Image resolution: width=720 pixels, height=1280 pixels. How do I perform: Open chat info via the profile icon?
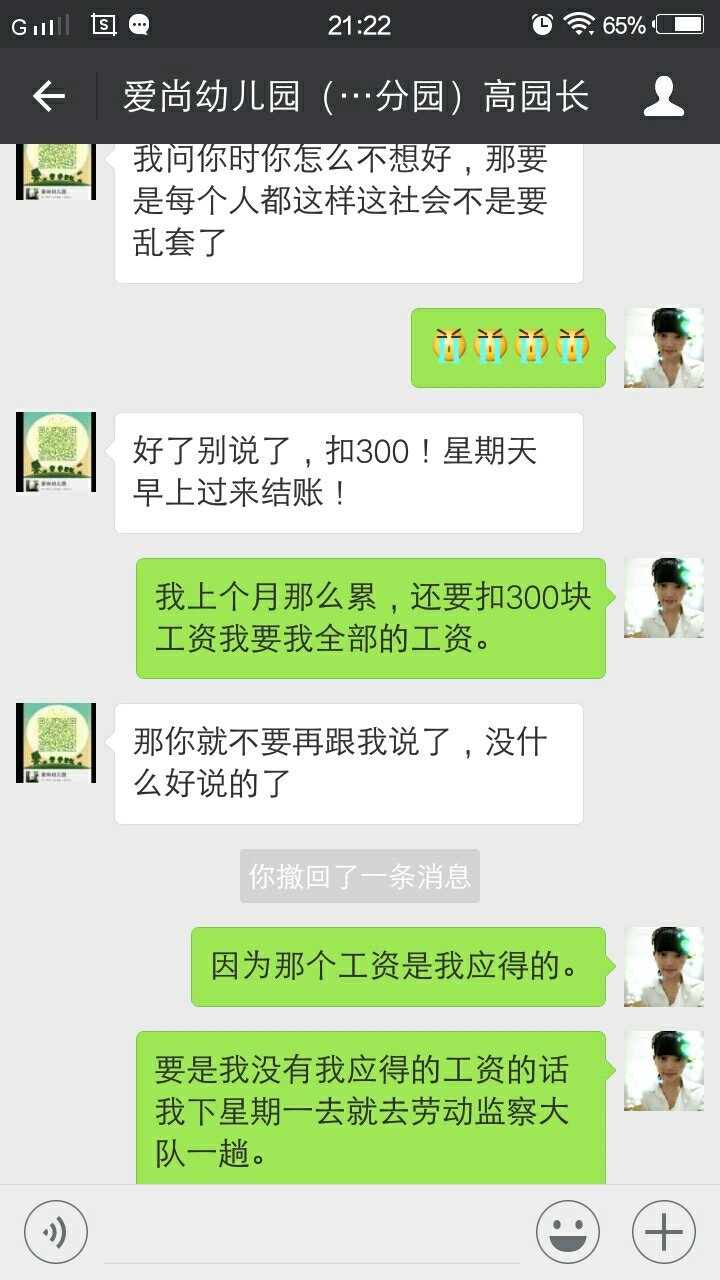663,96
